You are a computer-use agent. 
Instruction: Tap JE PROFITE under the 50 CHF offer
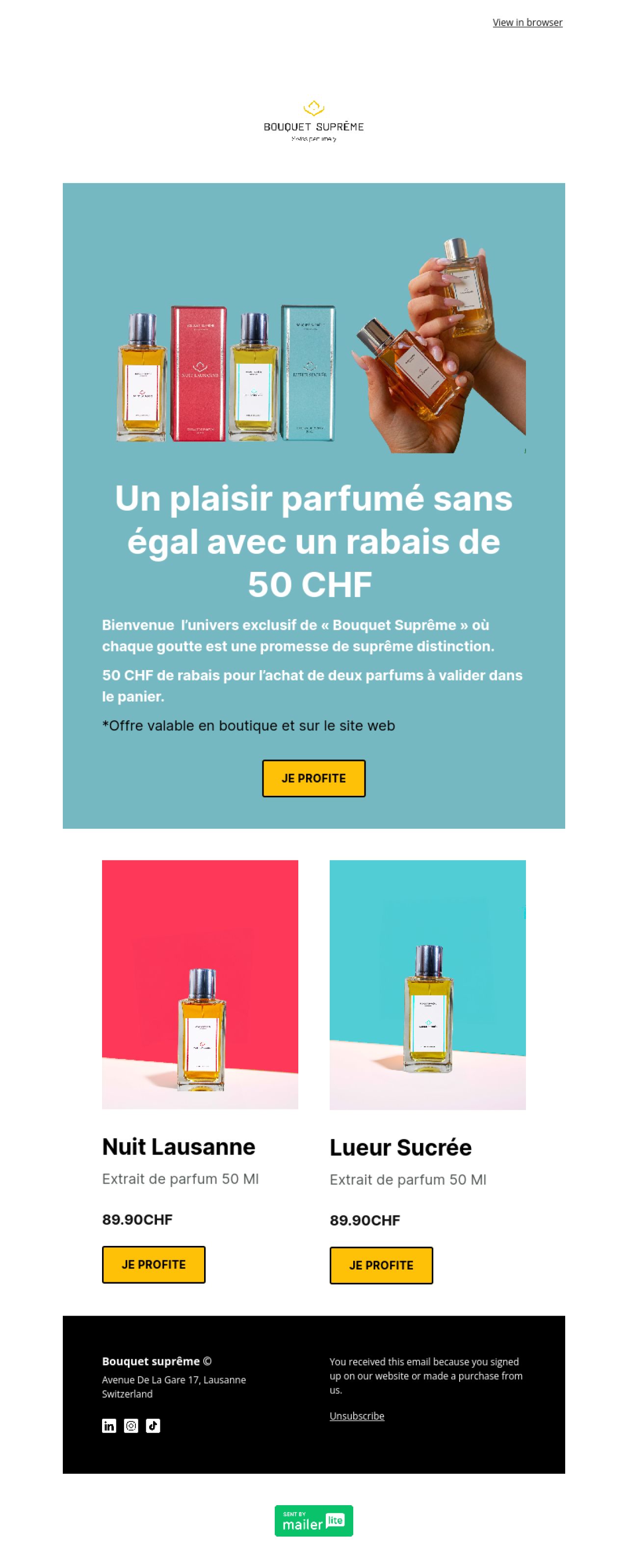coord(314,778)
